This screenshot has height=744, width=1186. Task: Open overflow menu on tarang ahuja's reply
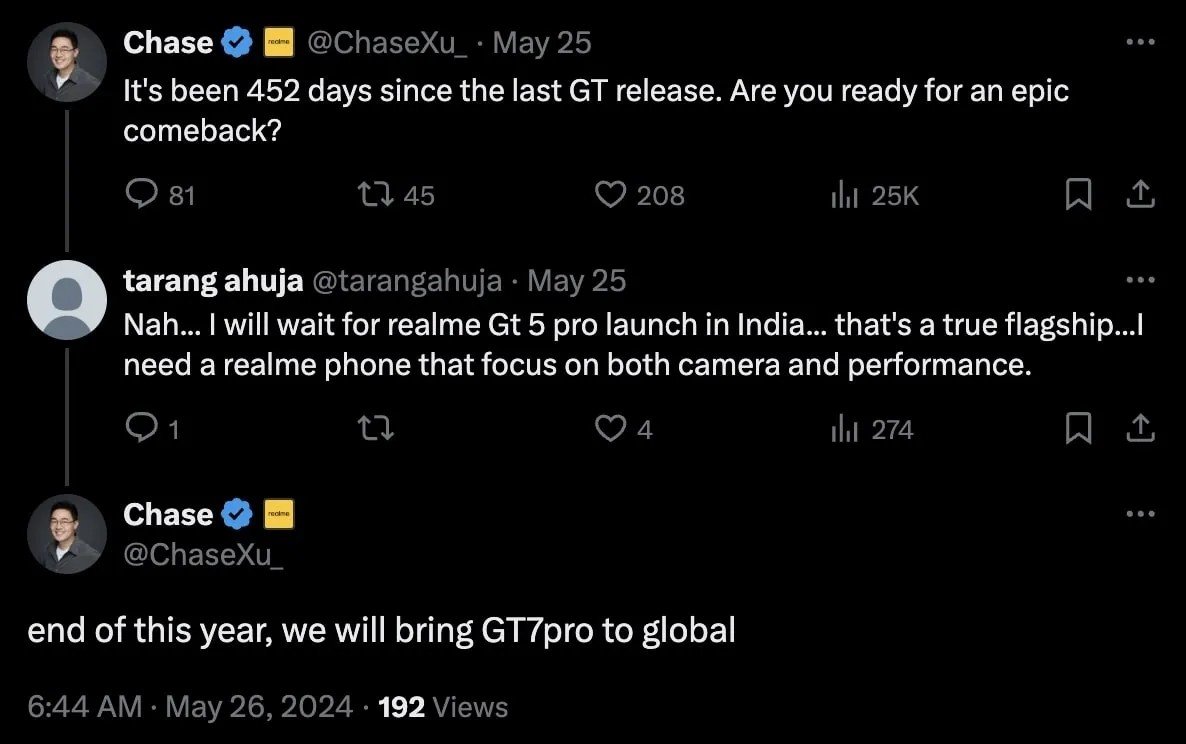1141,281
